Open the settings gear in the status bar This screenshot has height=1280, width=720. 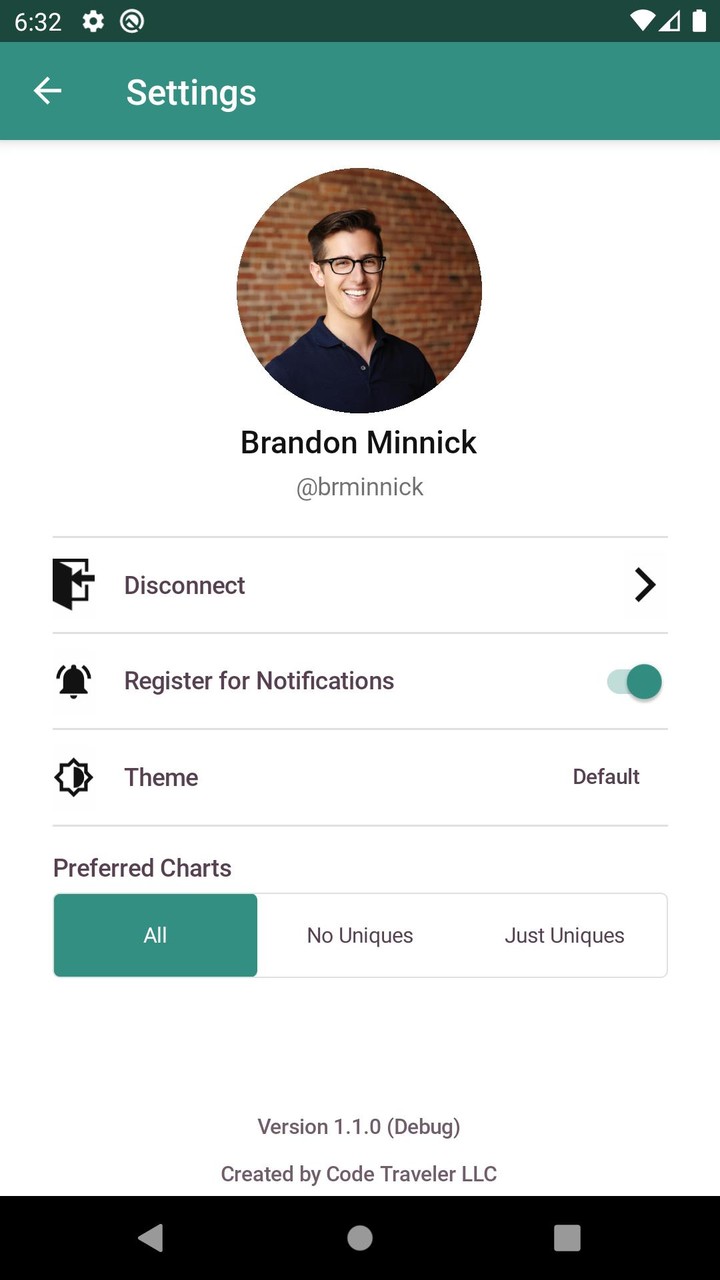tap(92, 20)
